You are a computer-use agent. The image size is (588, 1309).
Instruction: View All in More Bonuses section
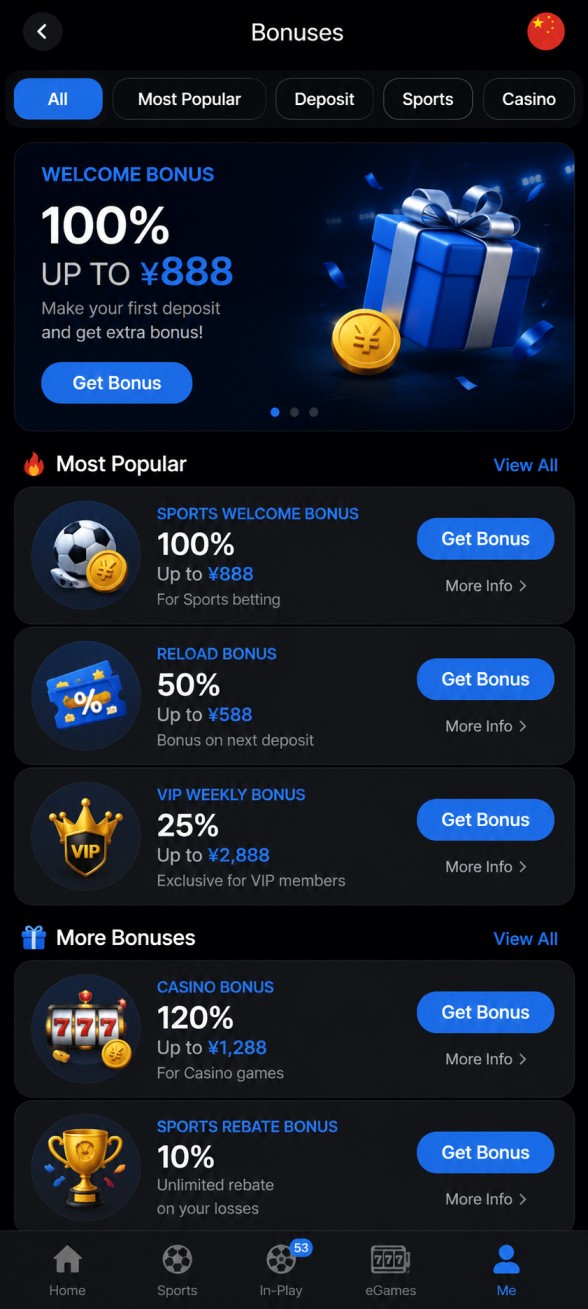point(526,939)
